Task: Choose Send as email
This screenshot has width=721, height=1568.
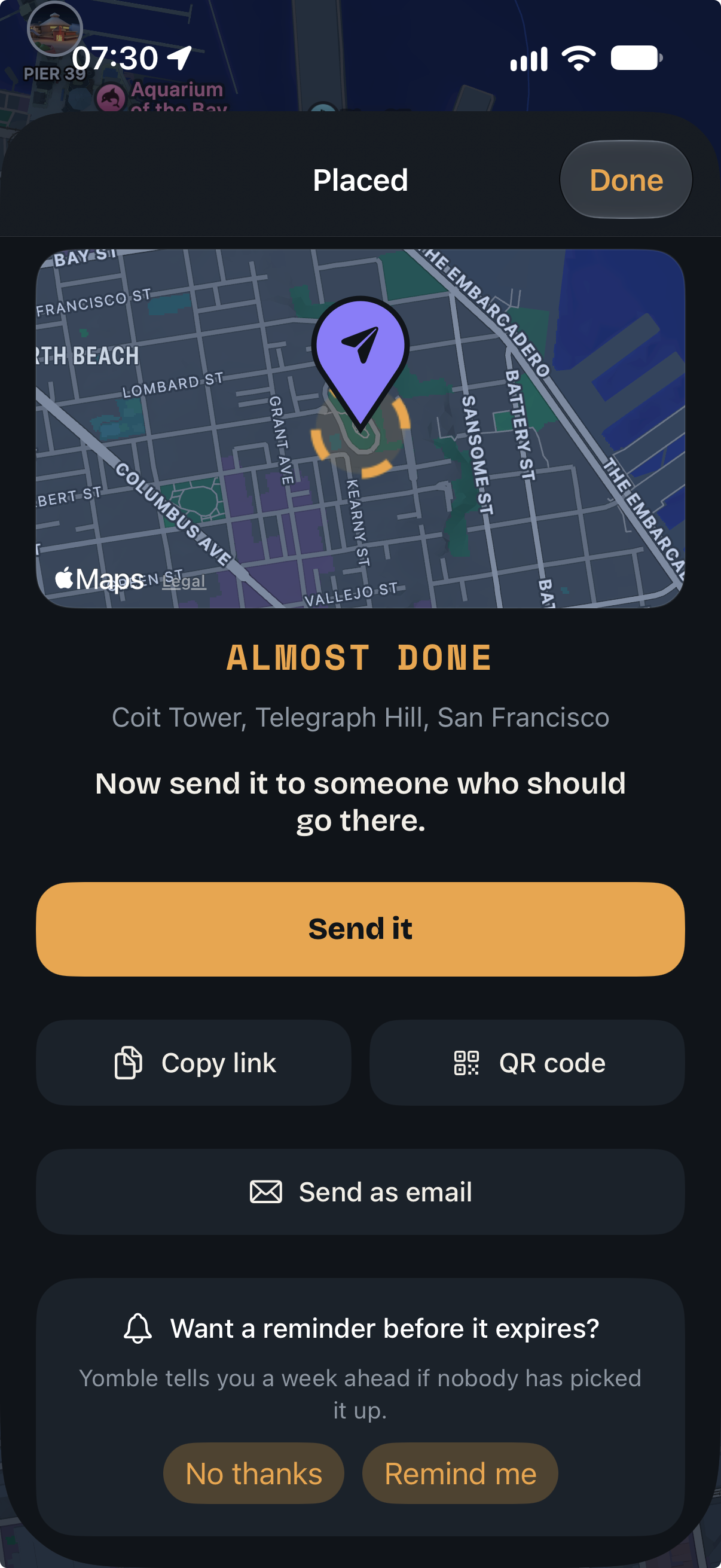Action: tap(360, 1192)
